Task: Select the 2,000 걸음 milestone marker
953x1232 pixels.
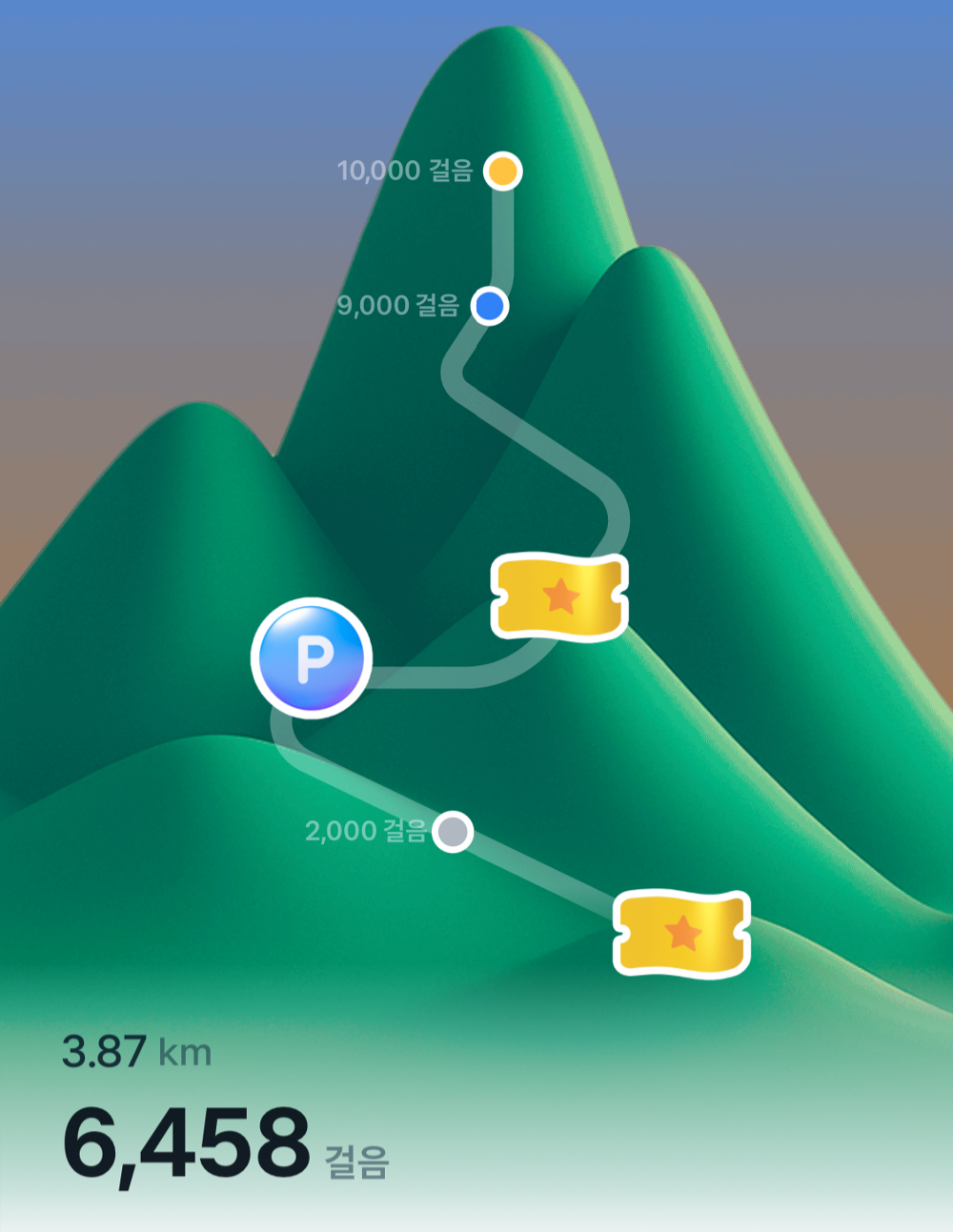Action: (453, 832)
